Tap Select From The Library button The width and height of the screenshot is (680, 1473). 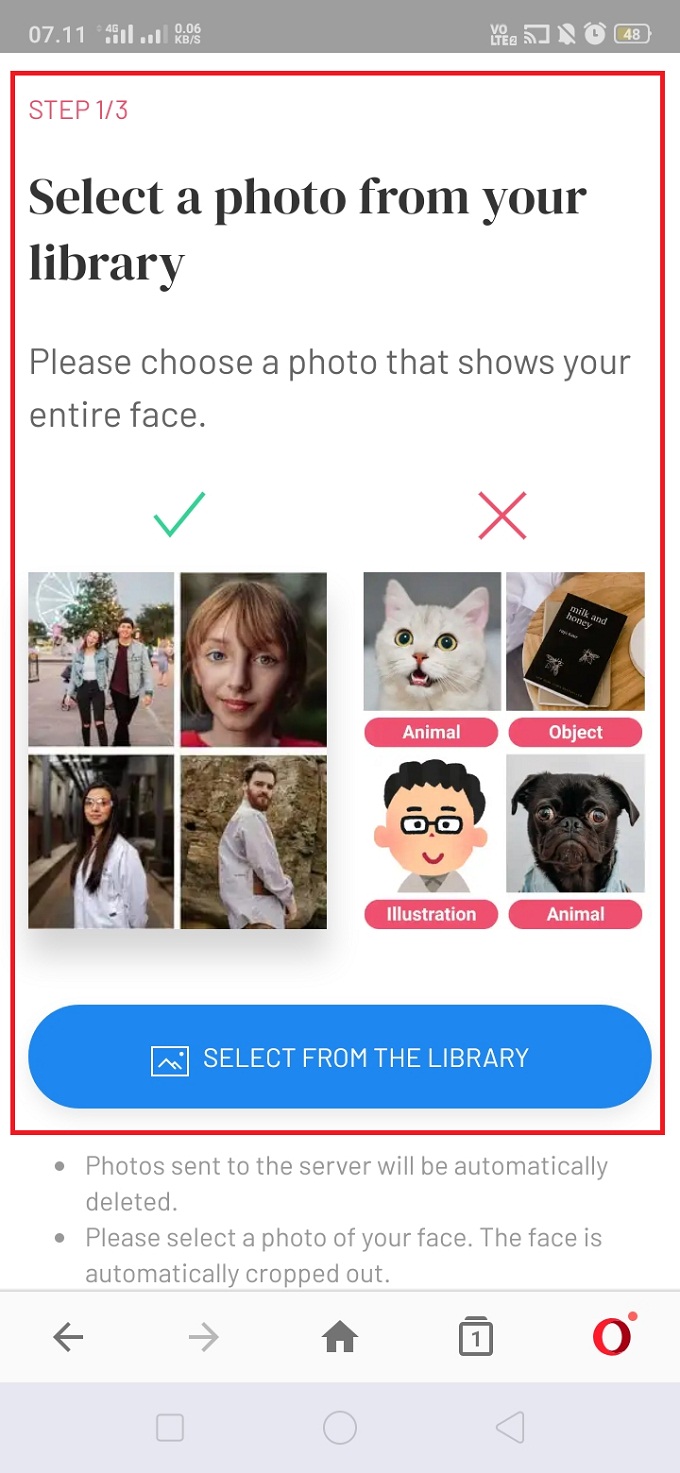coord(340,1057)
